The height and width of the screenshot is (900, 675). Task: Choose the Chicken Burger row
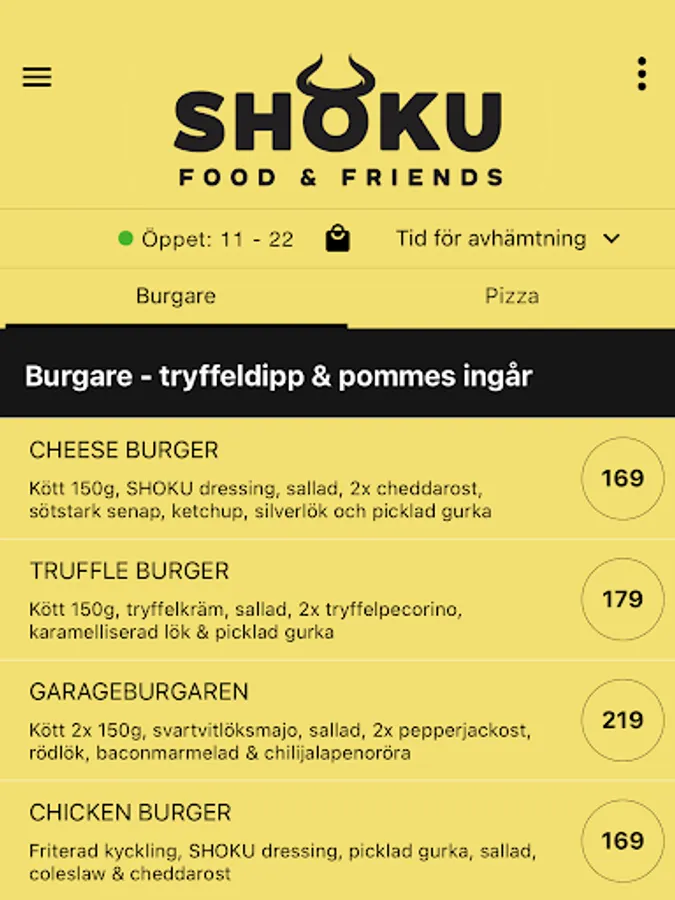click(x=280, y=841)
